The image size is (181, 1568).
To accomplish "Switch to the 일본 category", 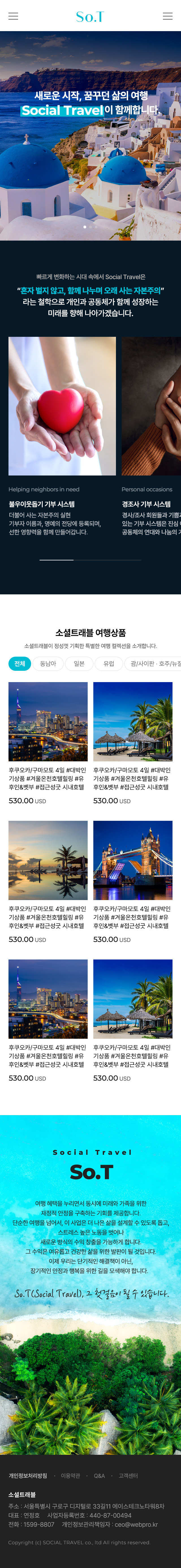I will (79, 663).
